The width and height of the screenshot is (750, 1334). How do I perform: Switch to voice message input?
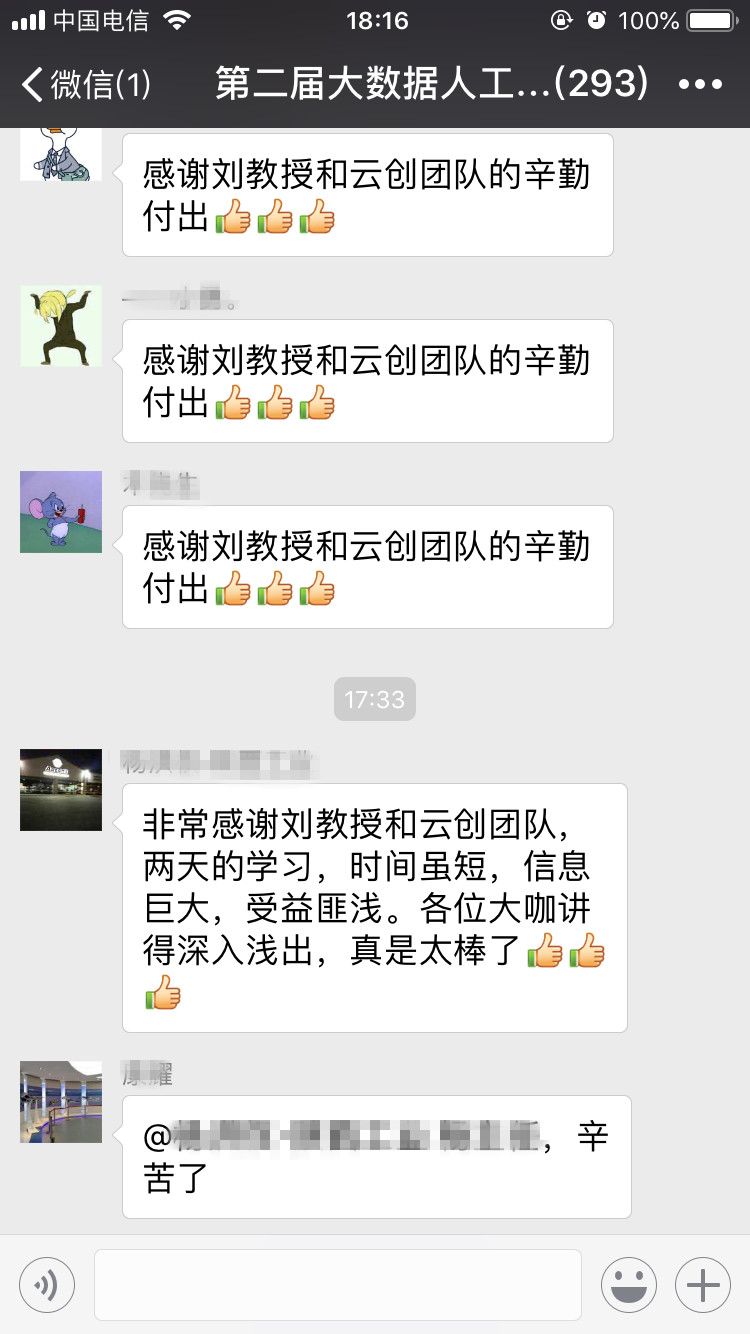47,1284
